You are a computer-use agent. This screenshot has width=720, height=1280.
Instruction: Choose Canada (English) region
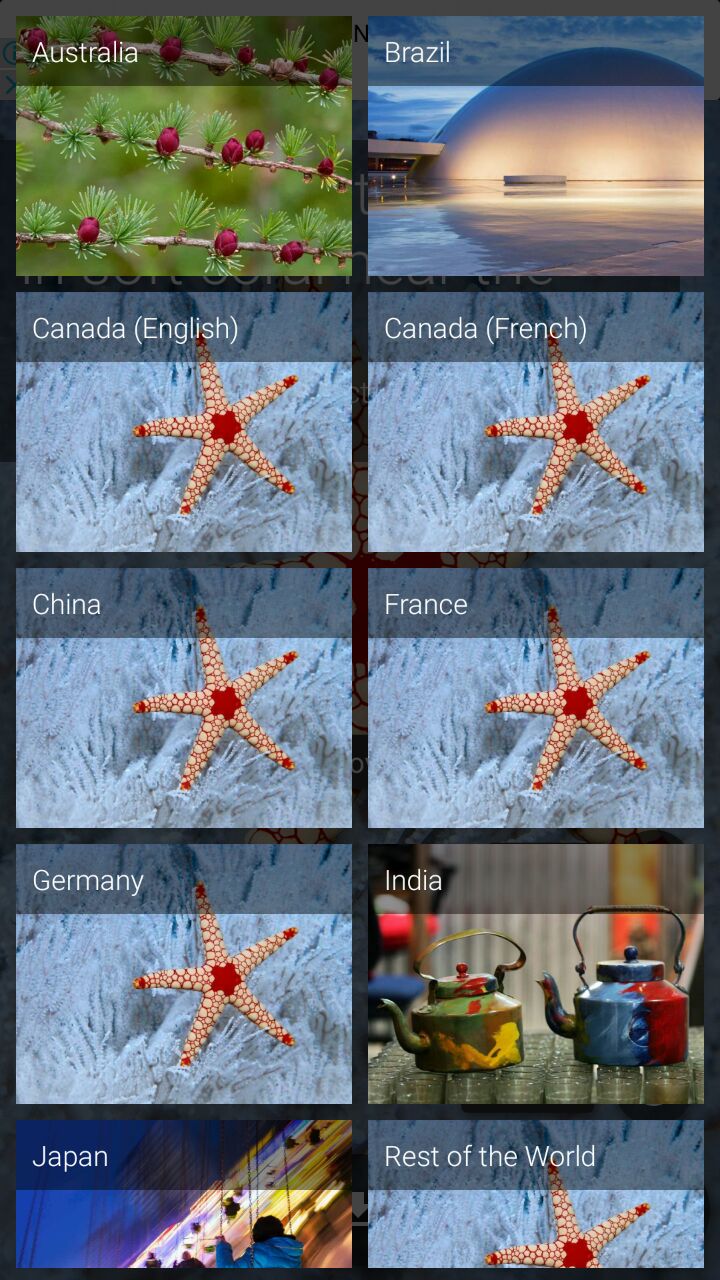[x=184, y=422]
